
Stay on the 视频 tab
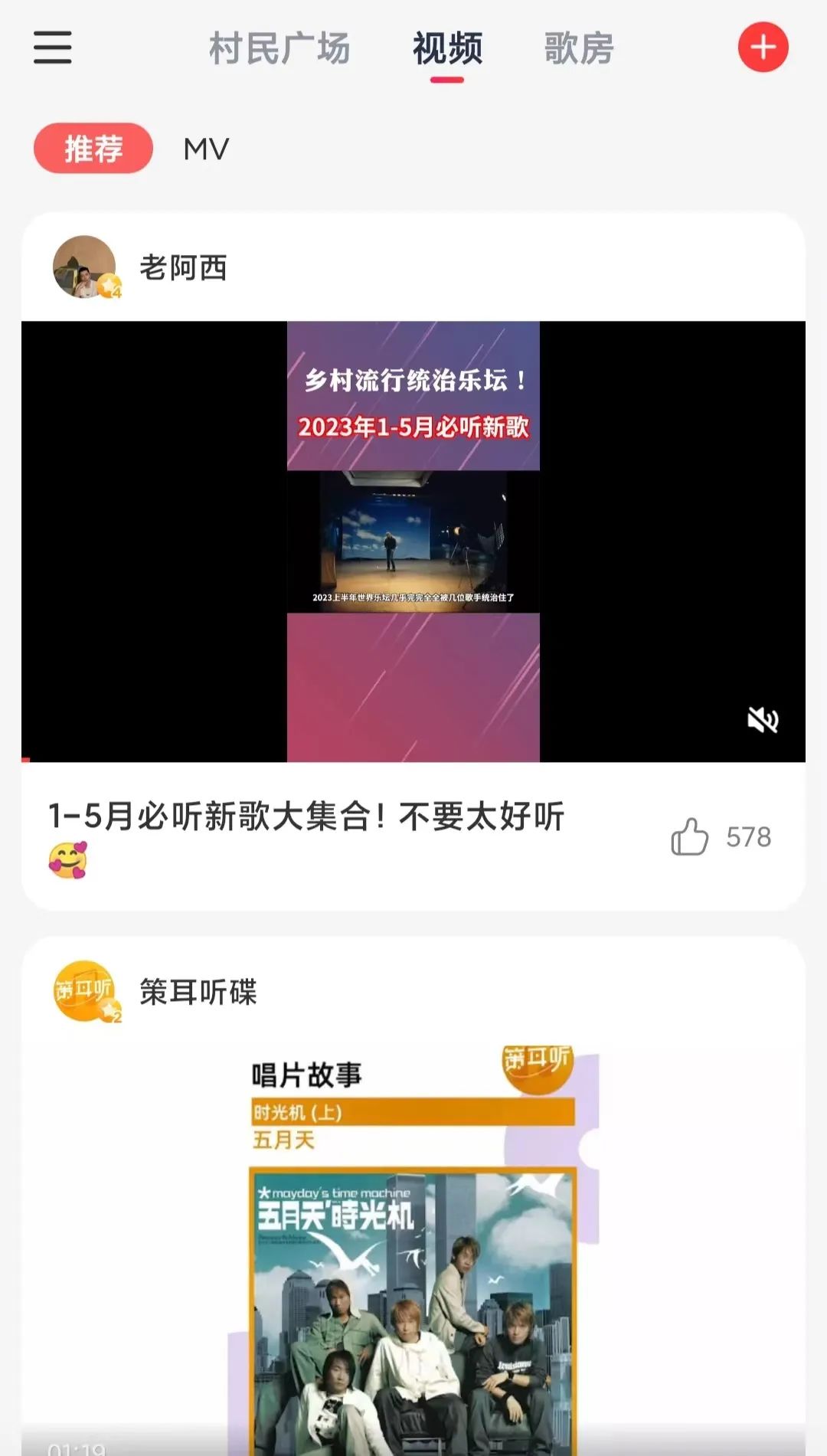[x=446, y=47]
